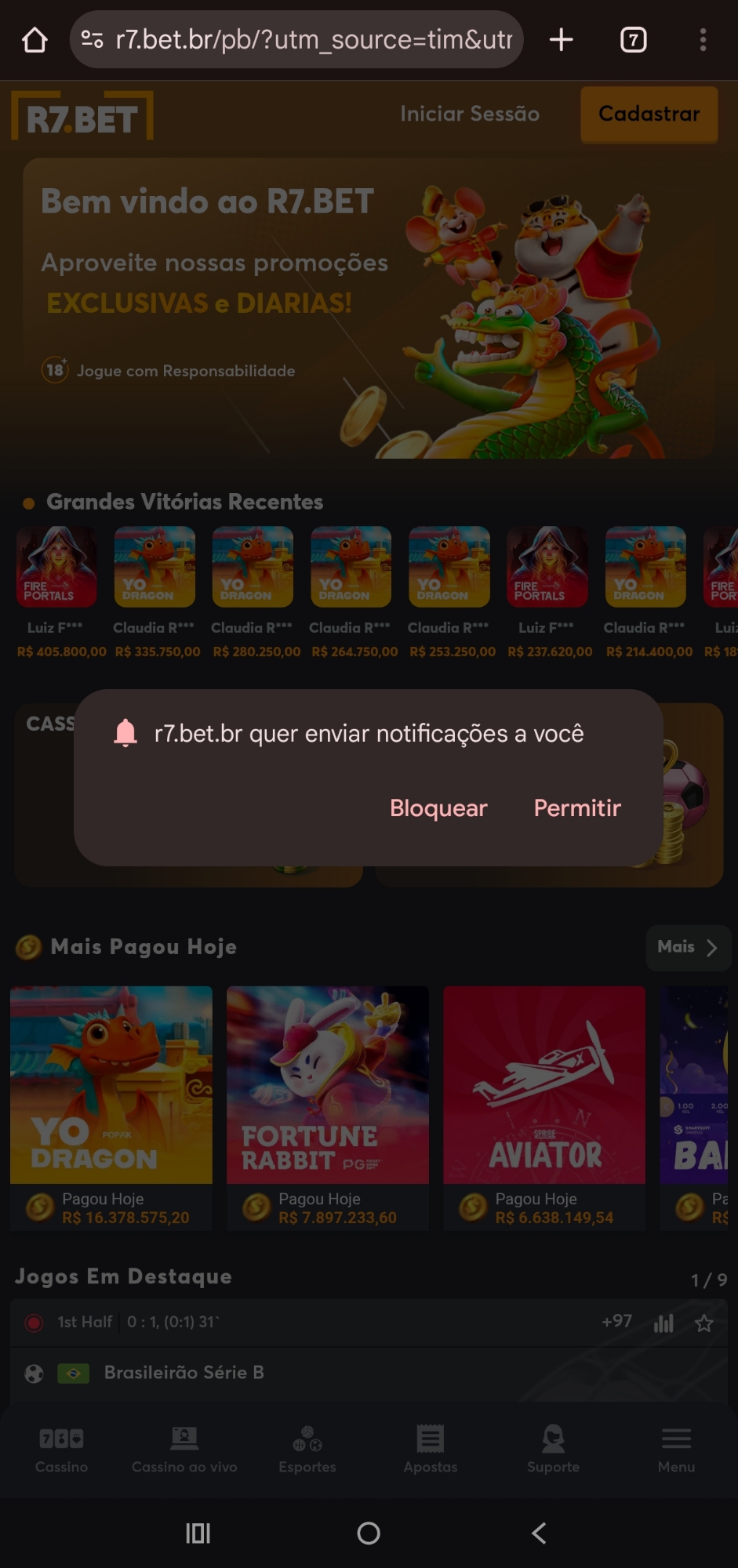Open the browser overflow menu
The width and height of the screenshot is (738, 1568).
pos(703,40)
